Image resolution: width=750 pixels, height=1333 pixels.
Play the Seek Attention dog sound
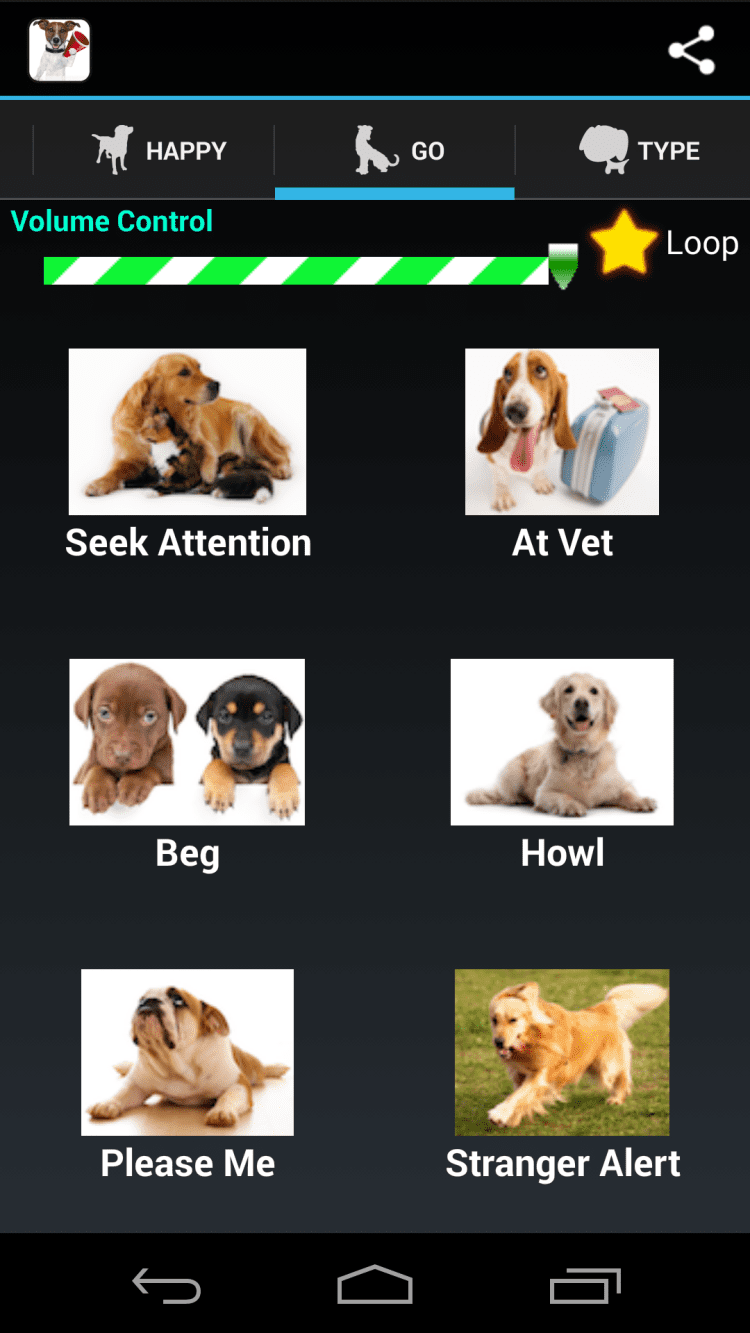click(187, 432)
